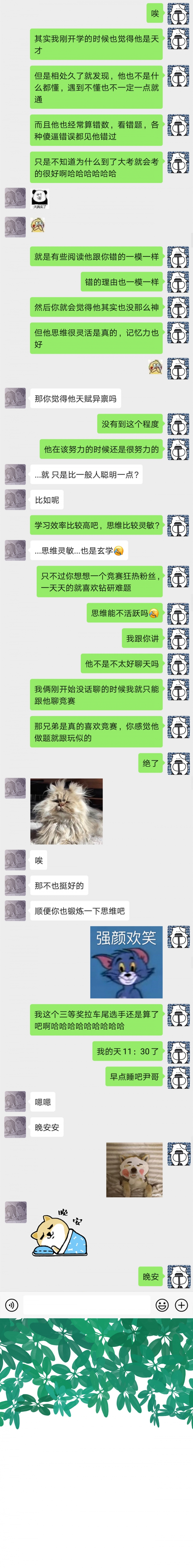Viewport: 193px width, 1568px height.
Task: Tap the avatar beside the 晚安安 message
Action: (x=15, y=1127)
